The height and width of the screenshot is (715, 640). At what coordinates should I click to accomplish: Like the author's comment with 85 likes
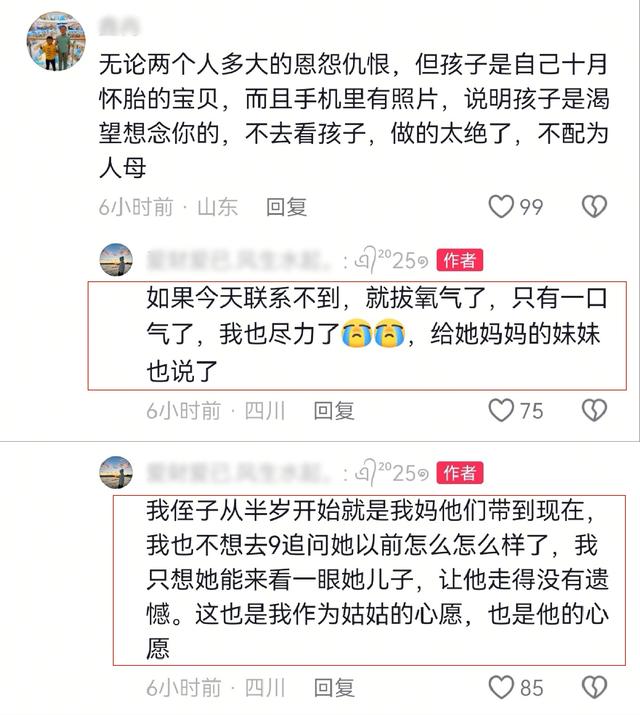[501, 687]
